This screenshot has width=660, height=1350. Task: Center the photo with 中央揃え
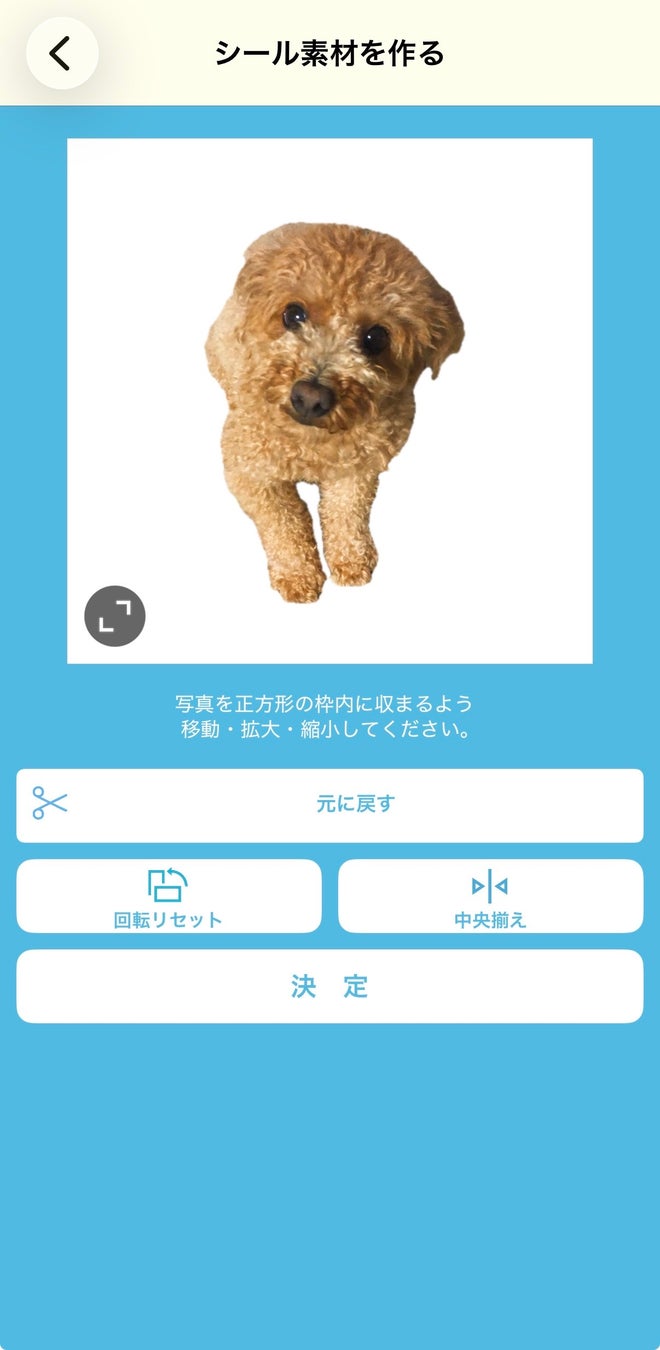coord(490,896)
